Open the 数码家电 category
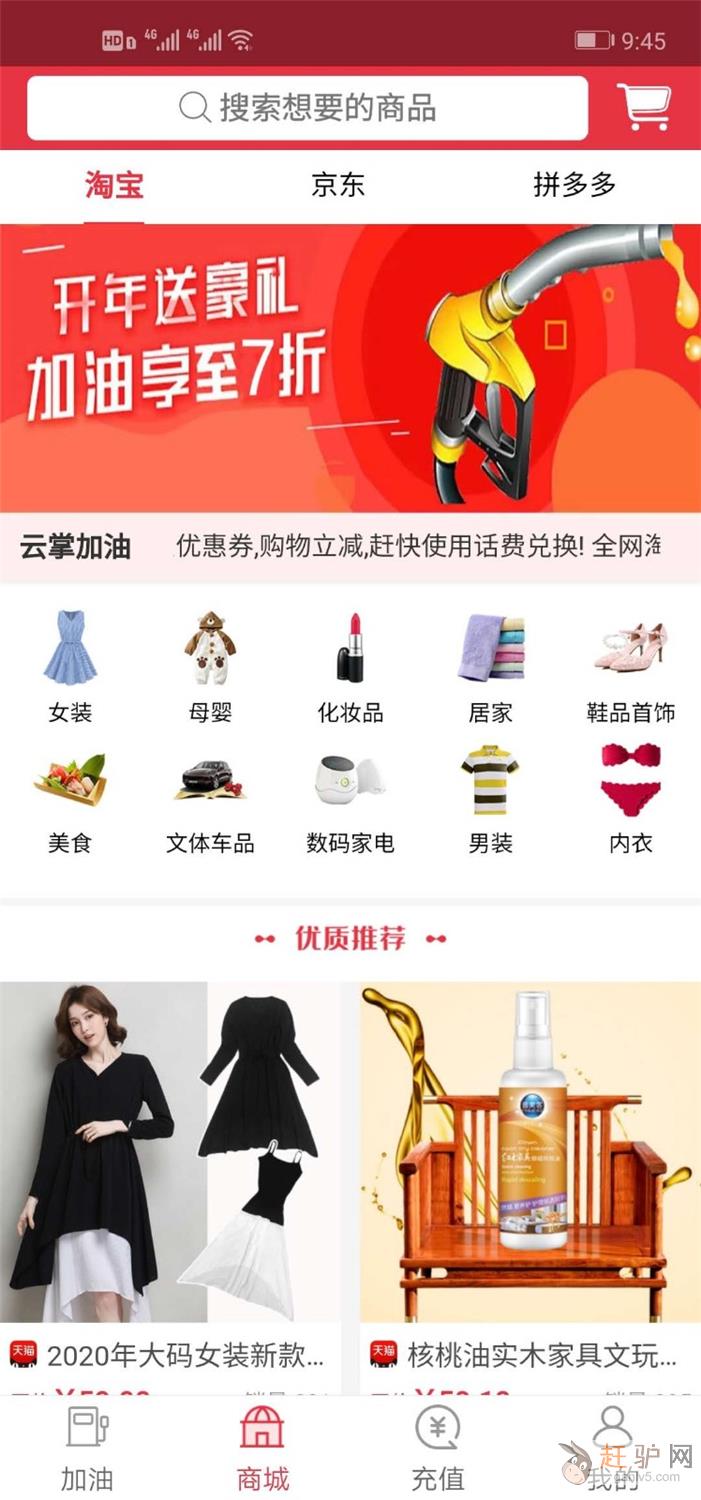 point(350,800)
